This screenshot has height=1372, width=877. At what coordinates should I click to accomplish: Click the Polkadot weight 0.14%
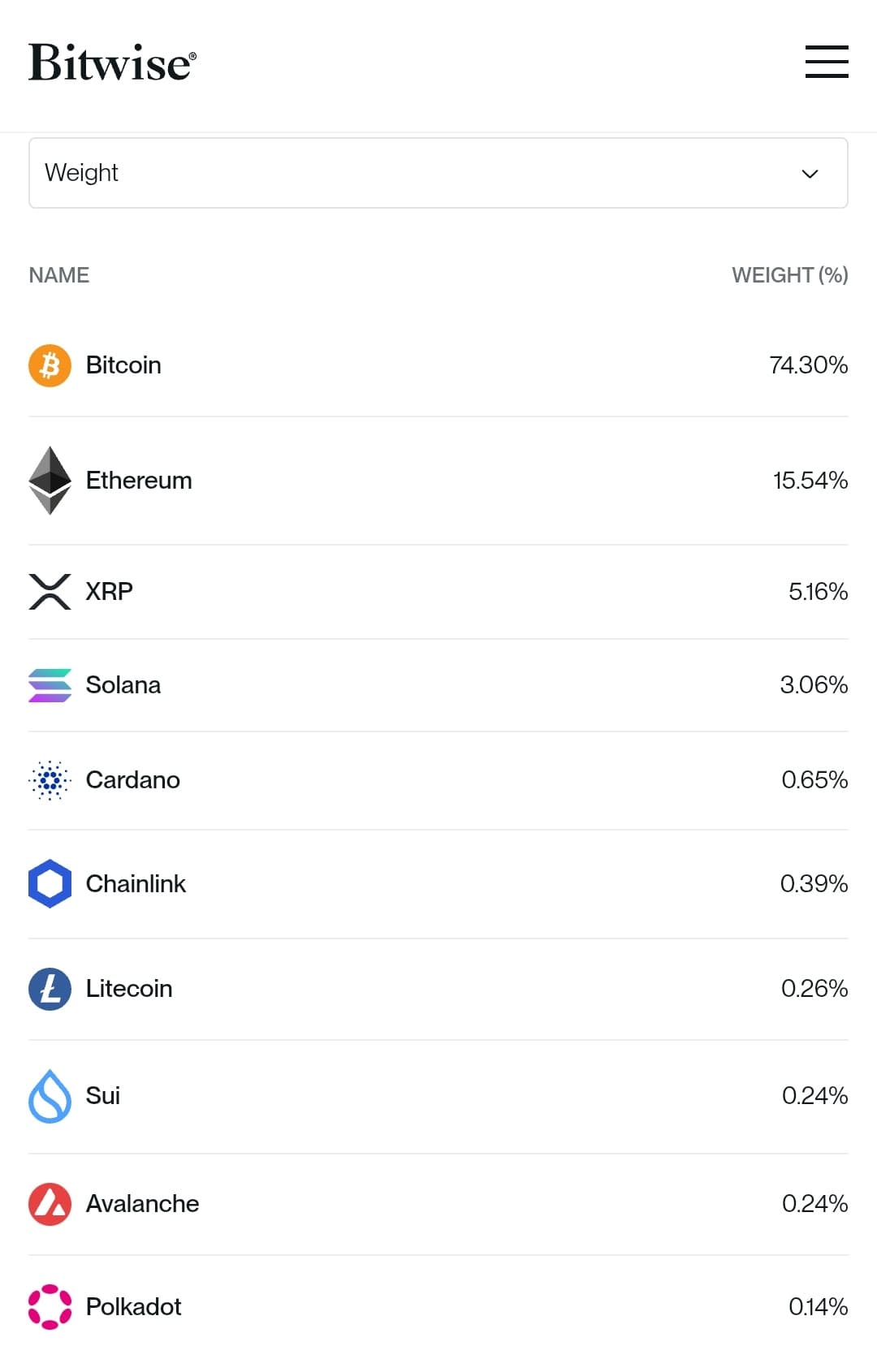818,1307
